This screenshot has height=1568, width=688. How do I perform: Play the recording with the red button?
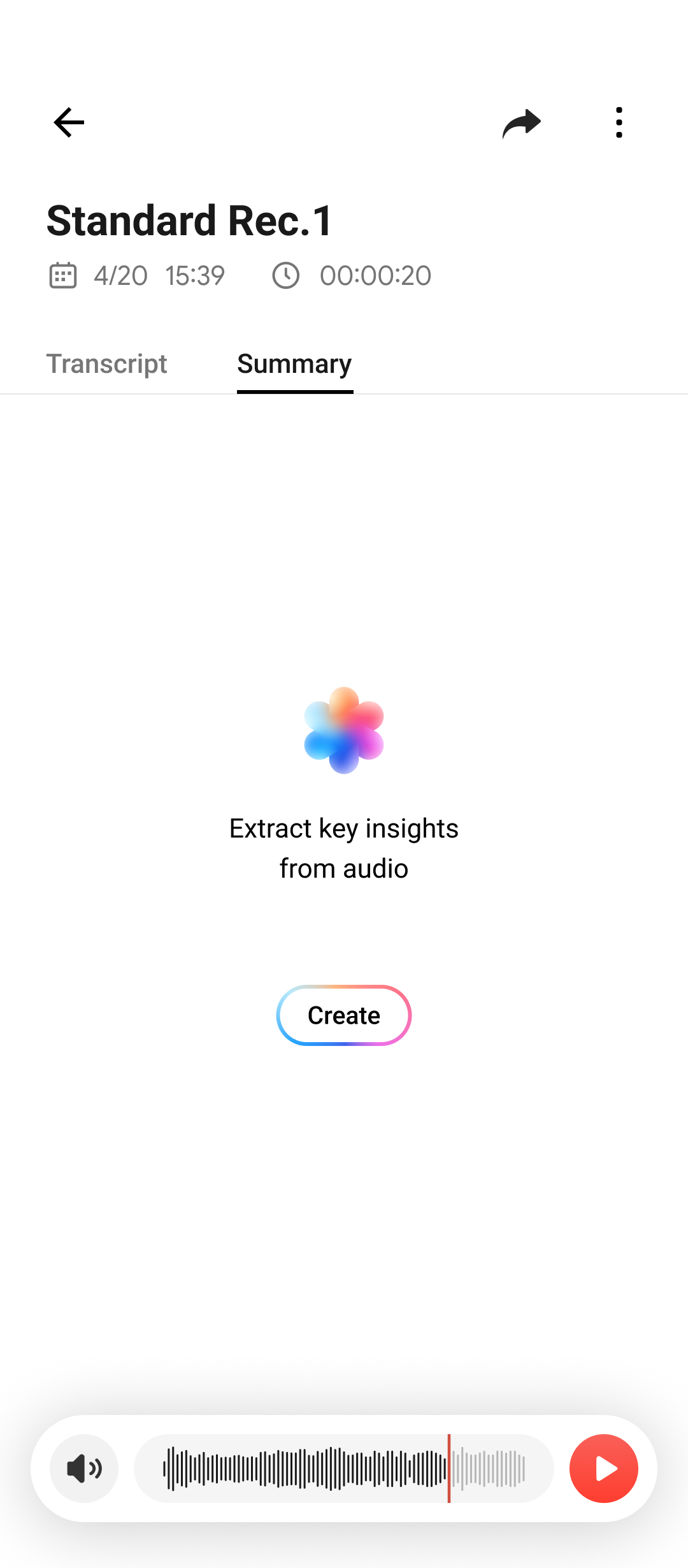coord(604,1469)
